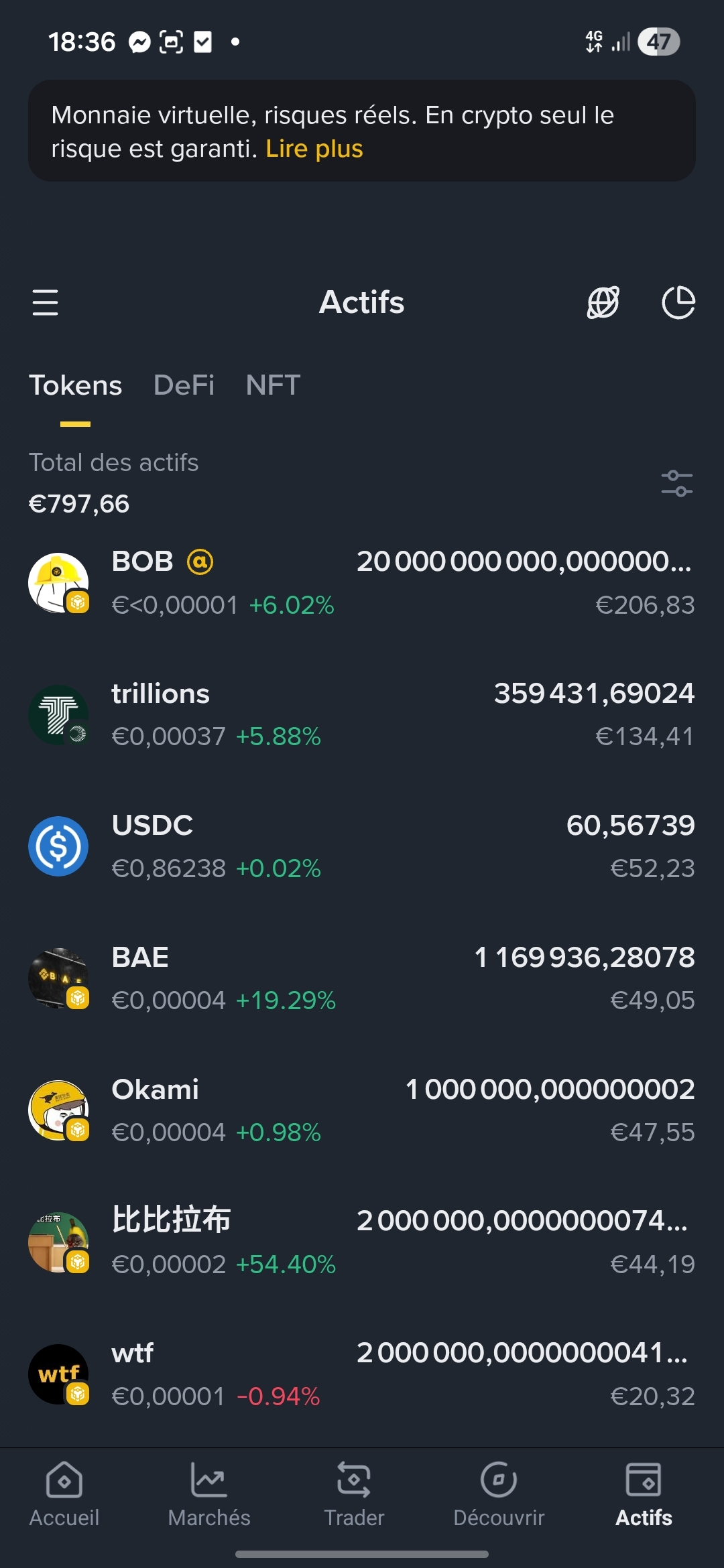
Task: Open the BOB token details
Action: tap(362, 583)
